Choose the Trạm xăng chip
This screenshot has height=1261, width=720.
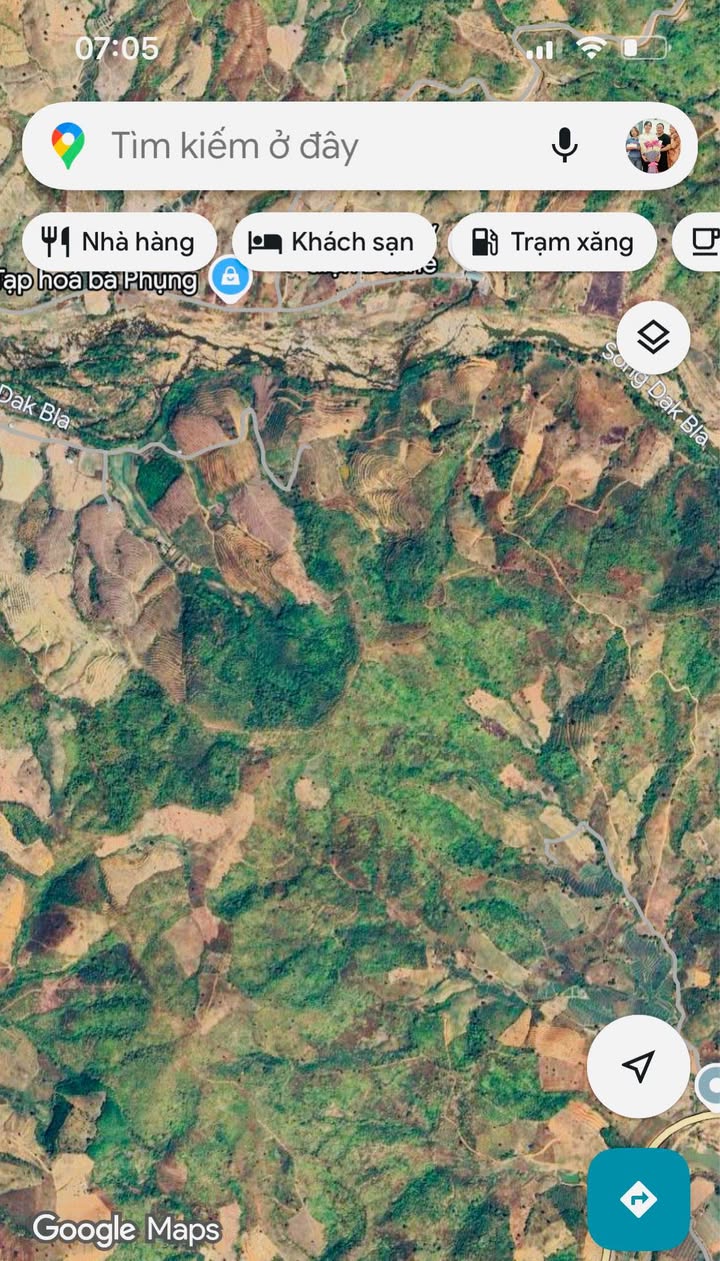coord(552,242)
